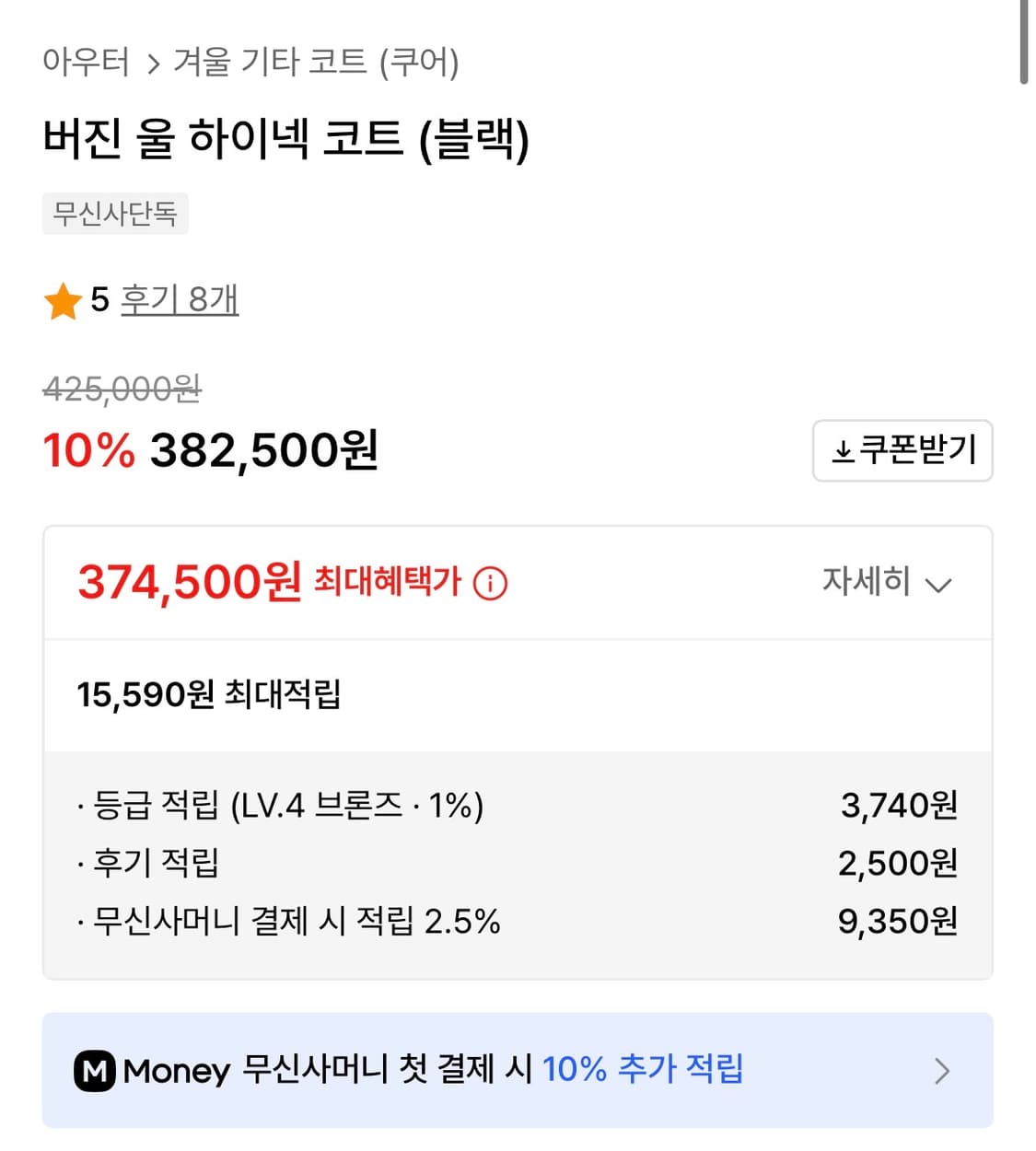Select the coupon download icon on 쿠폰받기

click(x=844, y=450)
